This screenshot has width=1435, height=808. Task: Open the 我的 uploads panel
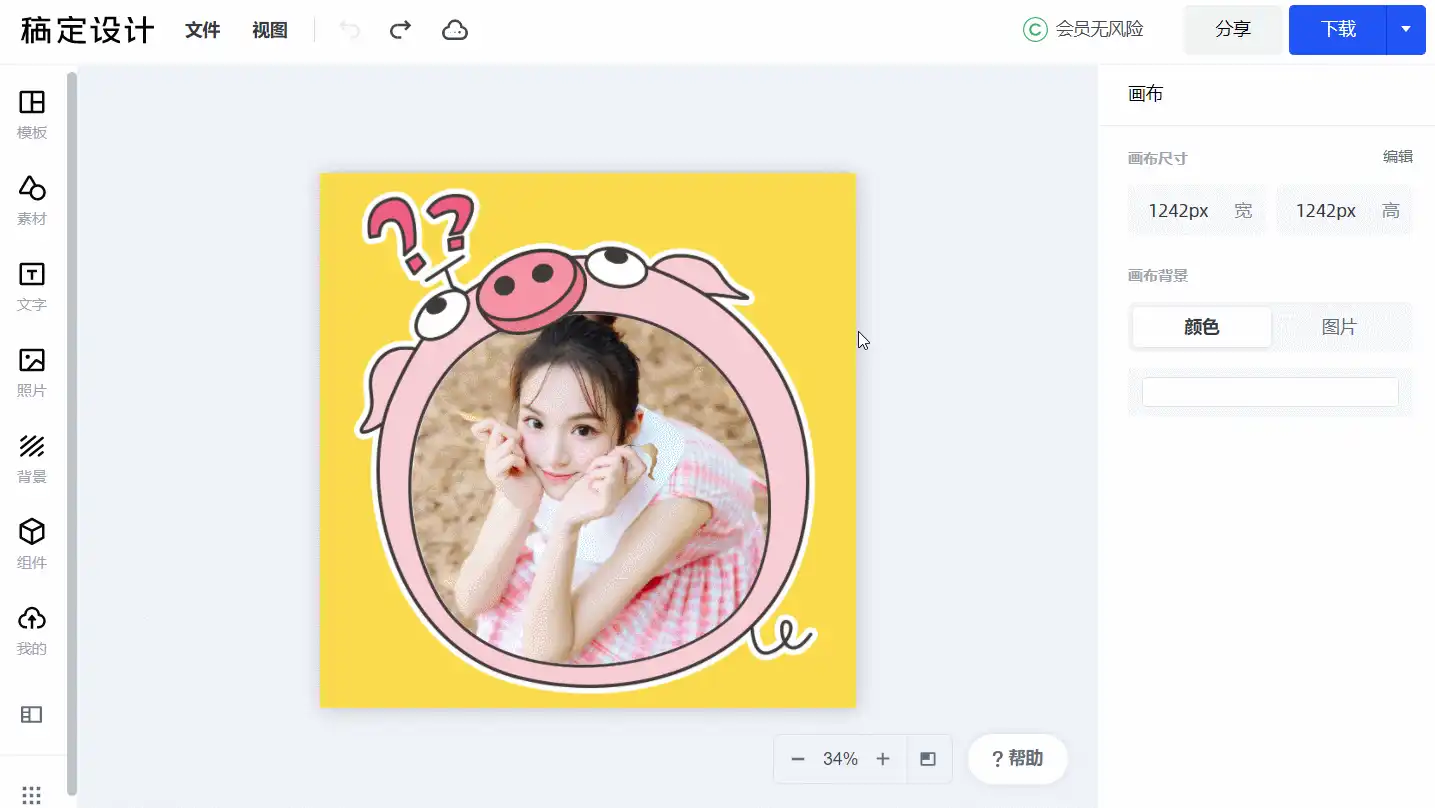(32, 630)
